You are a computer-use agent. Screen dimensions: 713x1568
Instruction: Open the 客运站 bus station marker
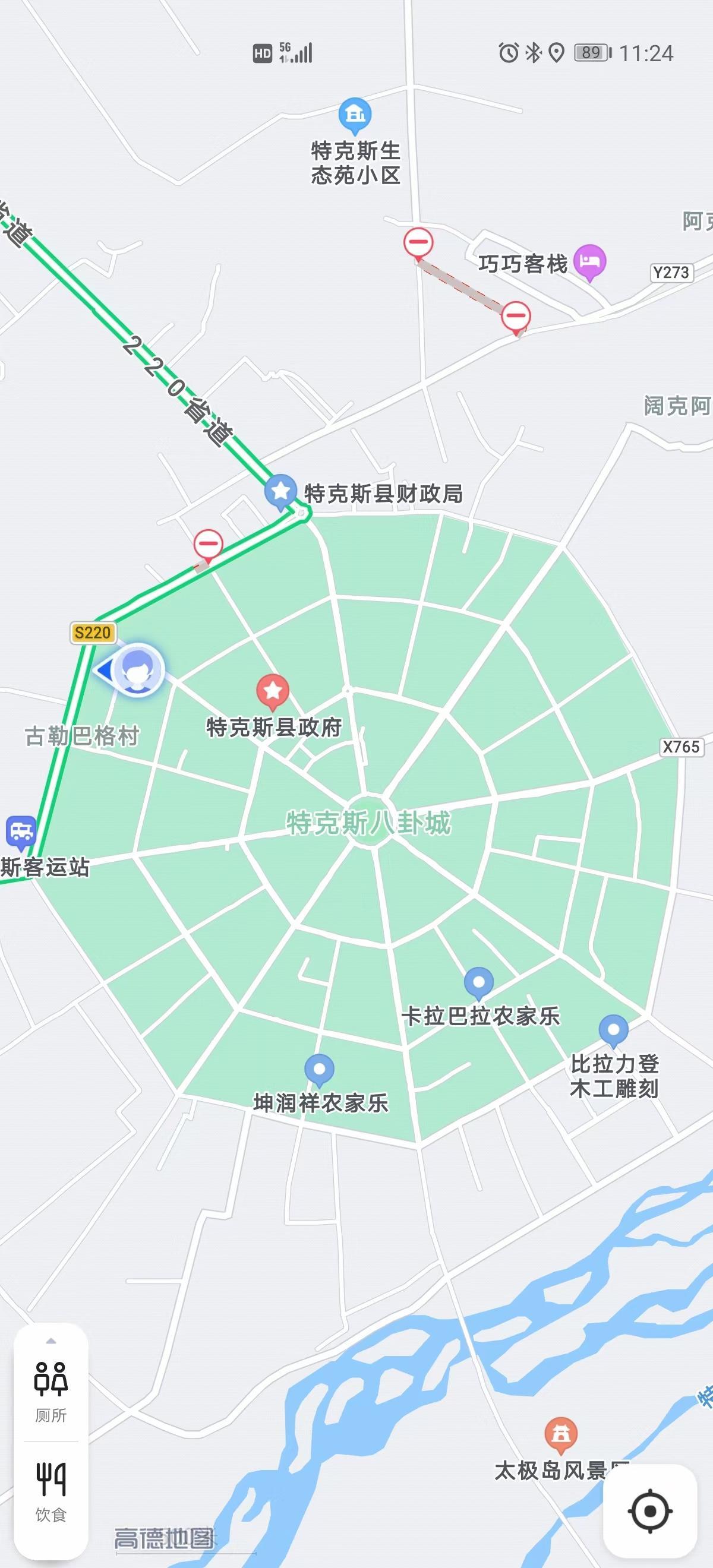(21, 831)
